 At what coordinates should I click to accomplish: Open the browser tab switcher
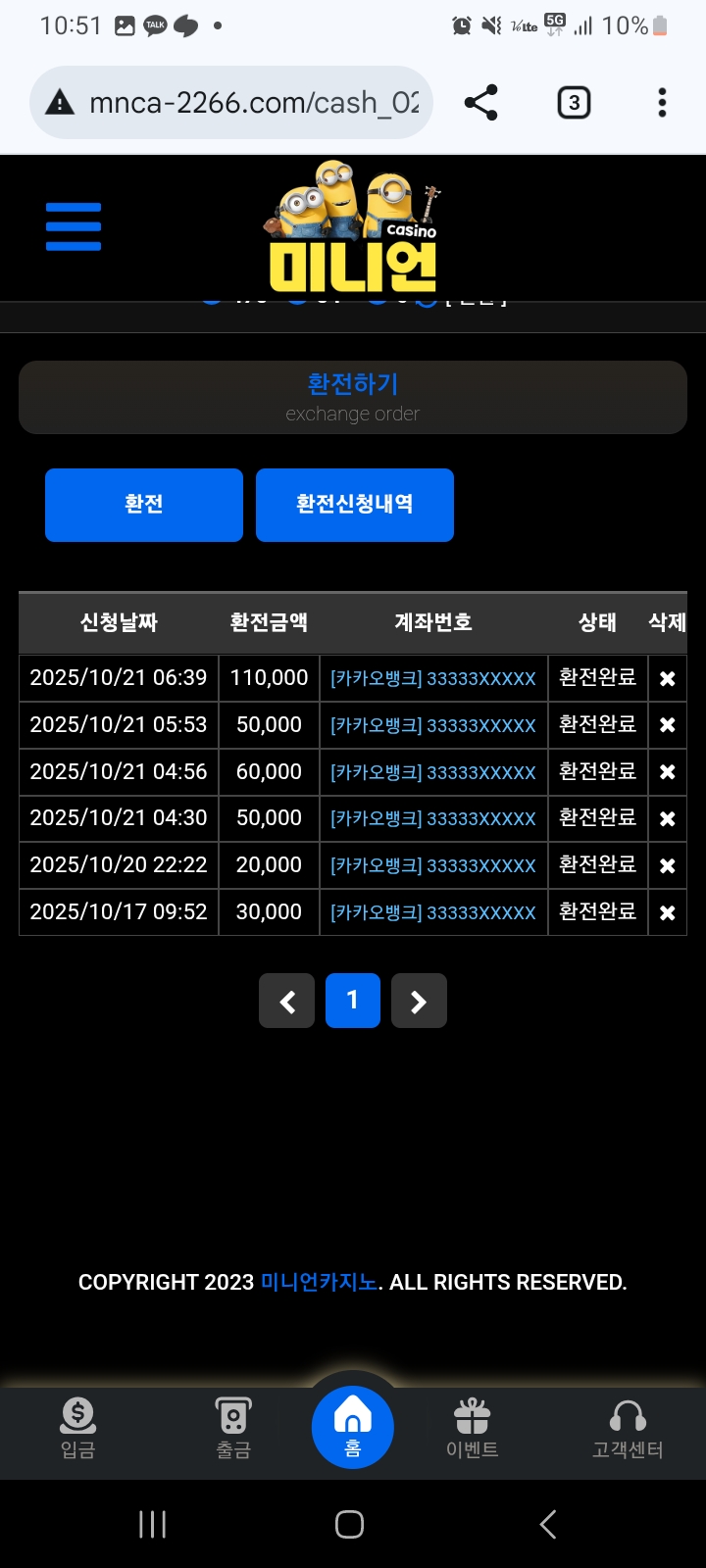pyautogui.click(x=574, y=102)
